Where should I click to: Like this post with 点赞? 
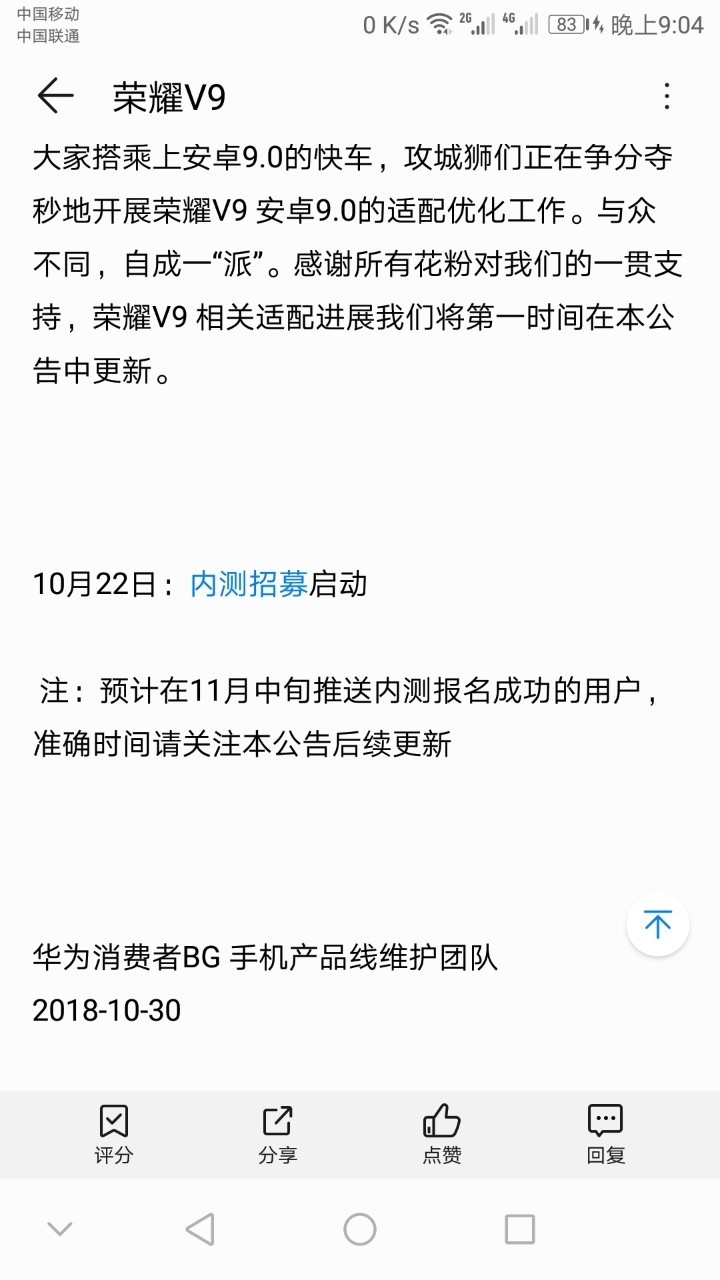click(441, 1135)
